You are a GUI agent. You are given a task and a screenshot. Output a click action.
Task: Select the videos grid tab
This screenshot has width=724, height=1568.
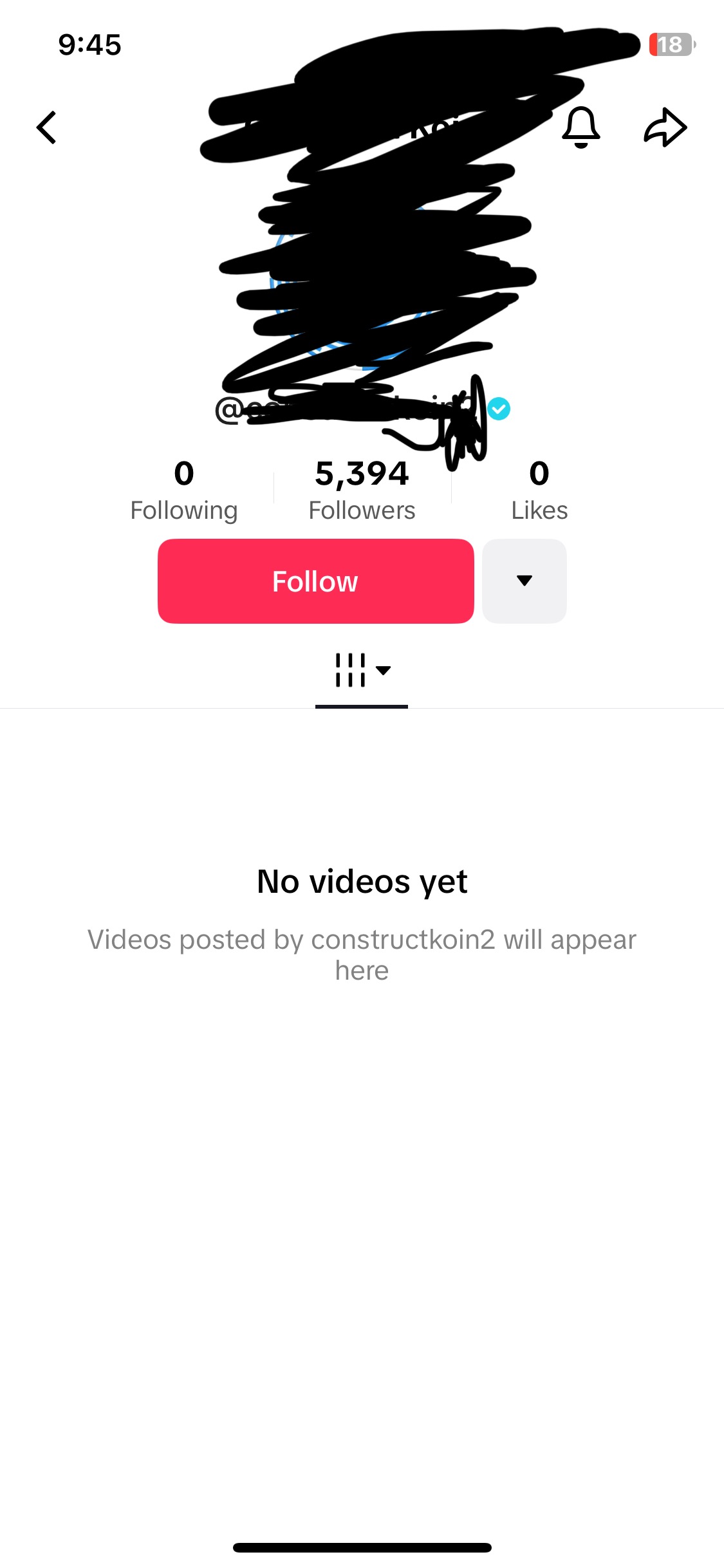coord(362,671)
